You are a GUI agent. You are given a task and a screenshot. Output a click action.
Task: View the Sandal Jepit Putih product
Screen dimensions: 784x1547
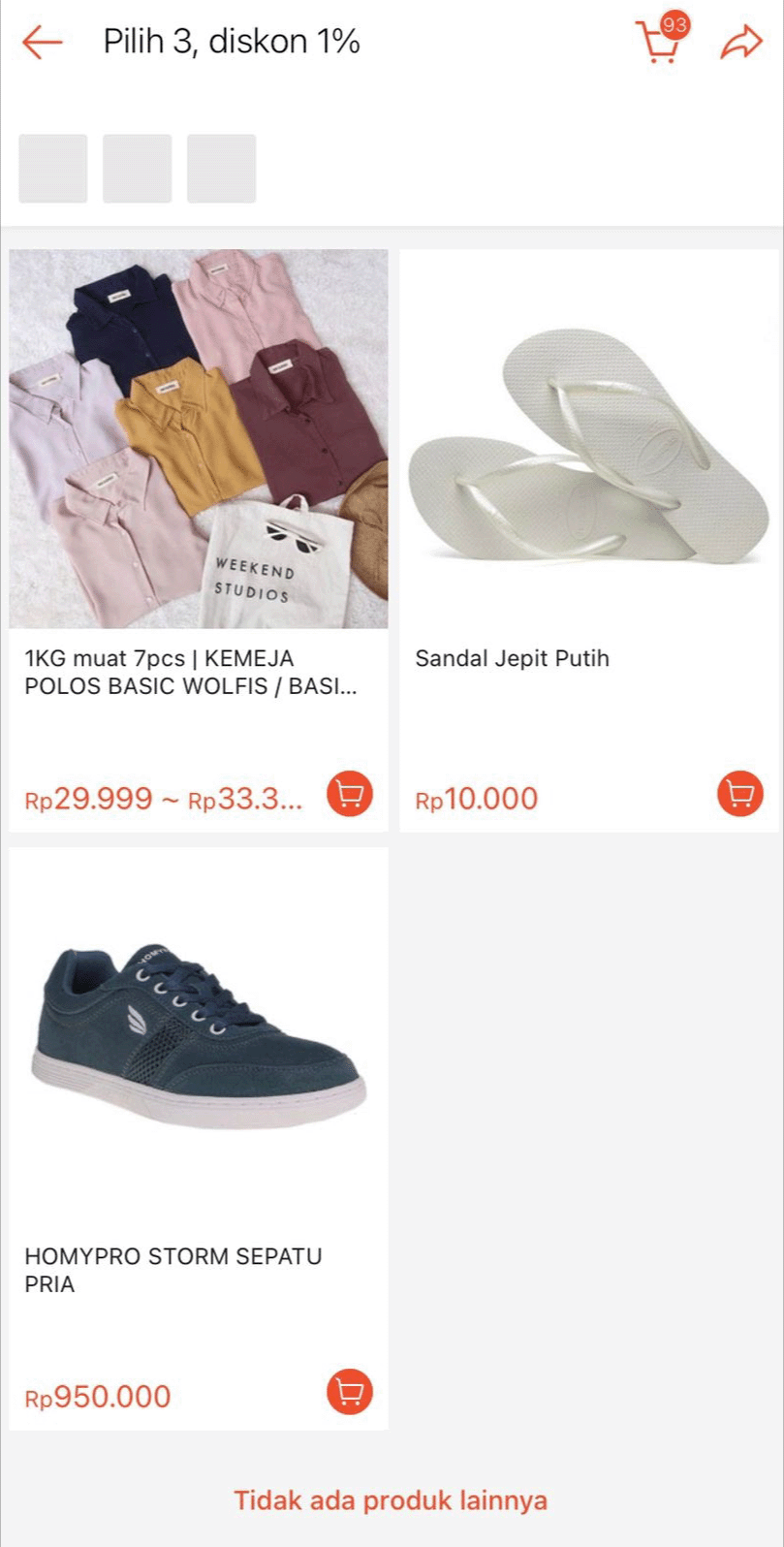tap(589, 439)
